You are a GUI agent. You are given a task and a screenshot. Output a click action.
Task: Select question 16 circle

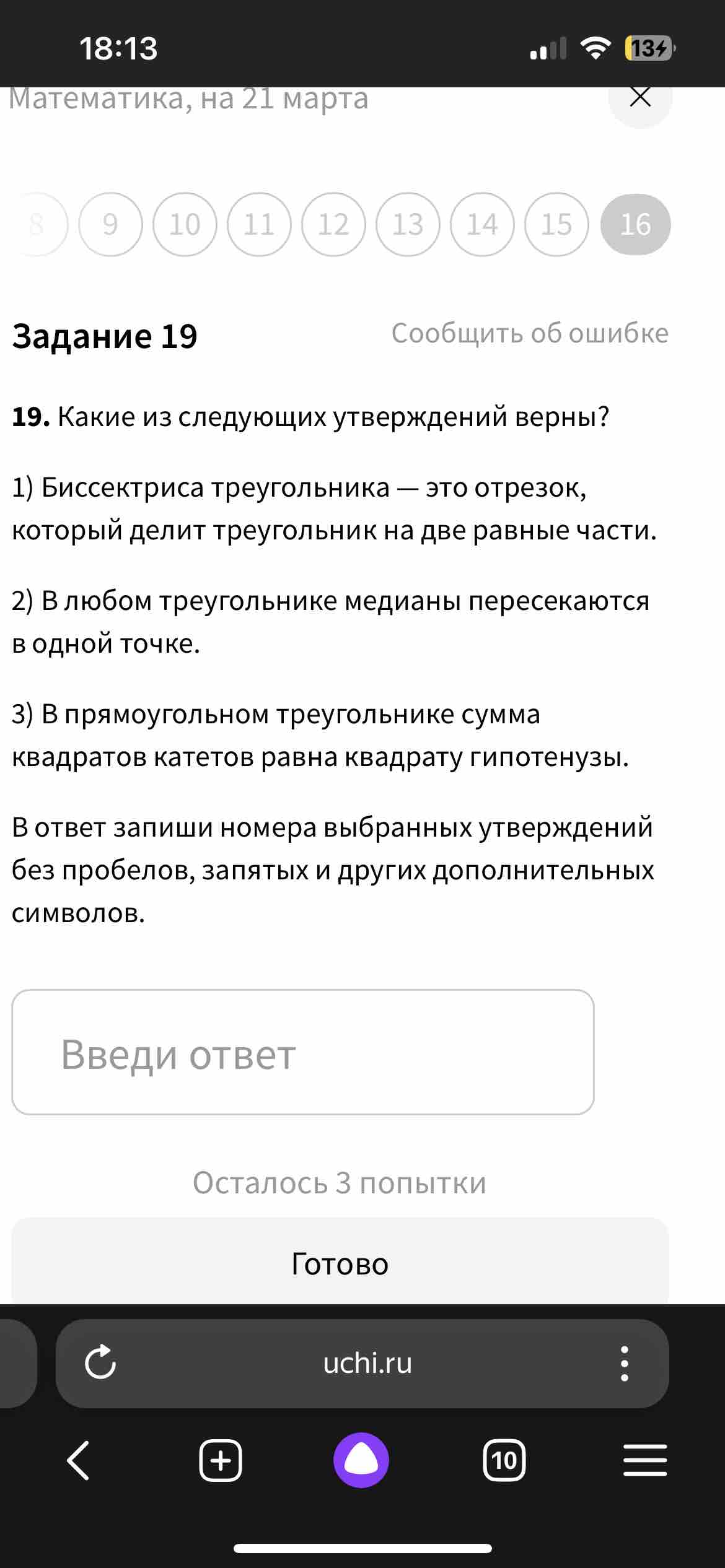(x=635, y=224)
